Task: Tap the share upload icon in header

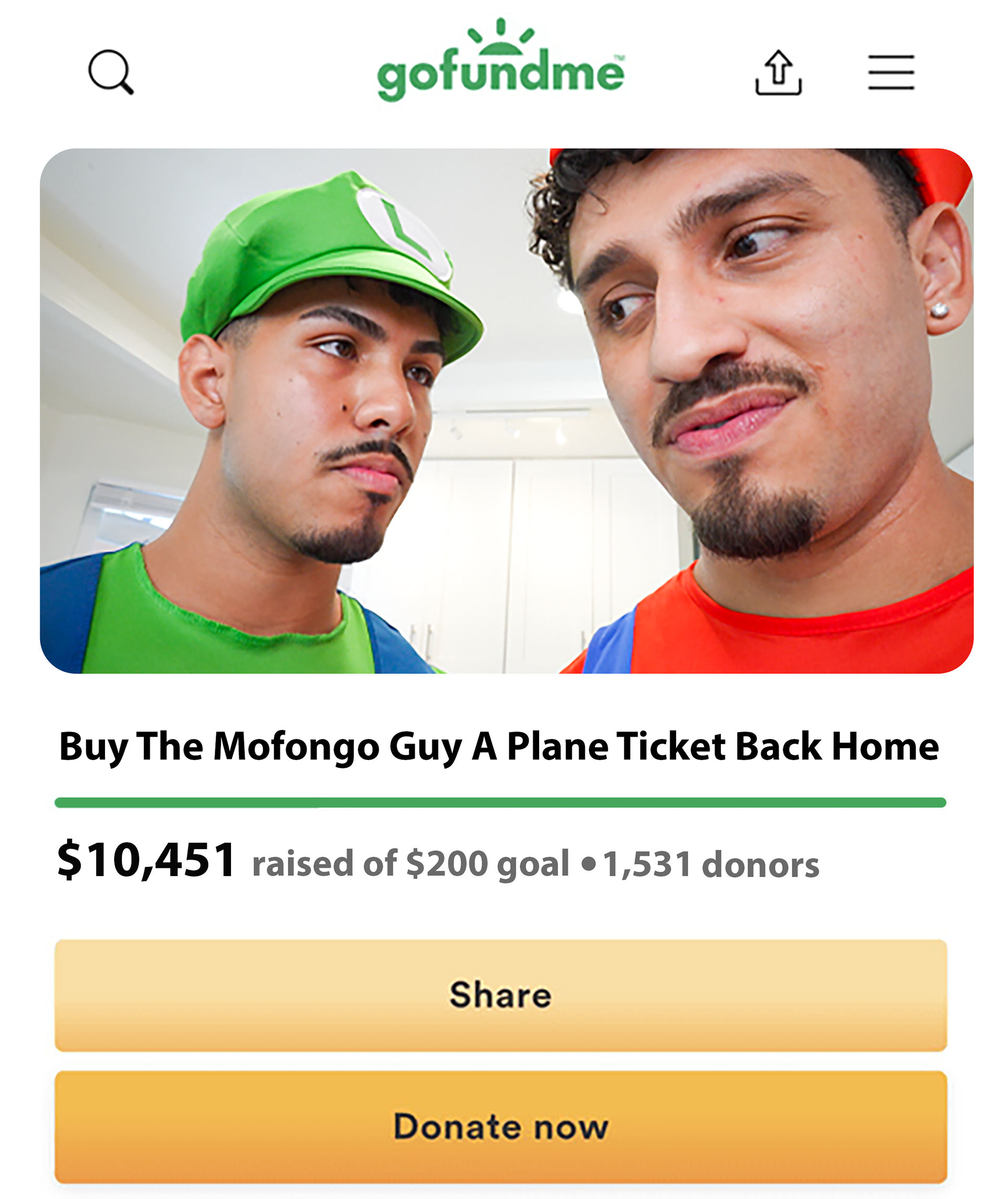Action: click(778, 72)
